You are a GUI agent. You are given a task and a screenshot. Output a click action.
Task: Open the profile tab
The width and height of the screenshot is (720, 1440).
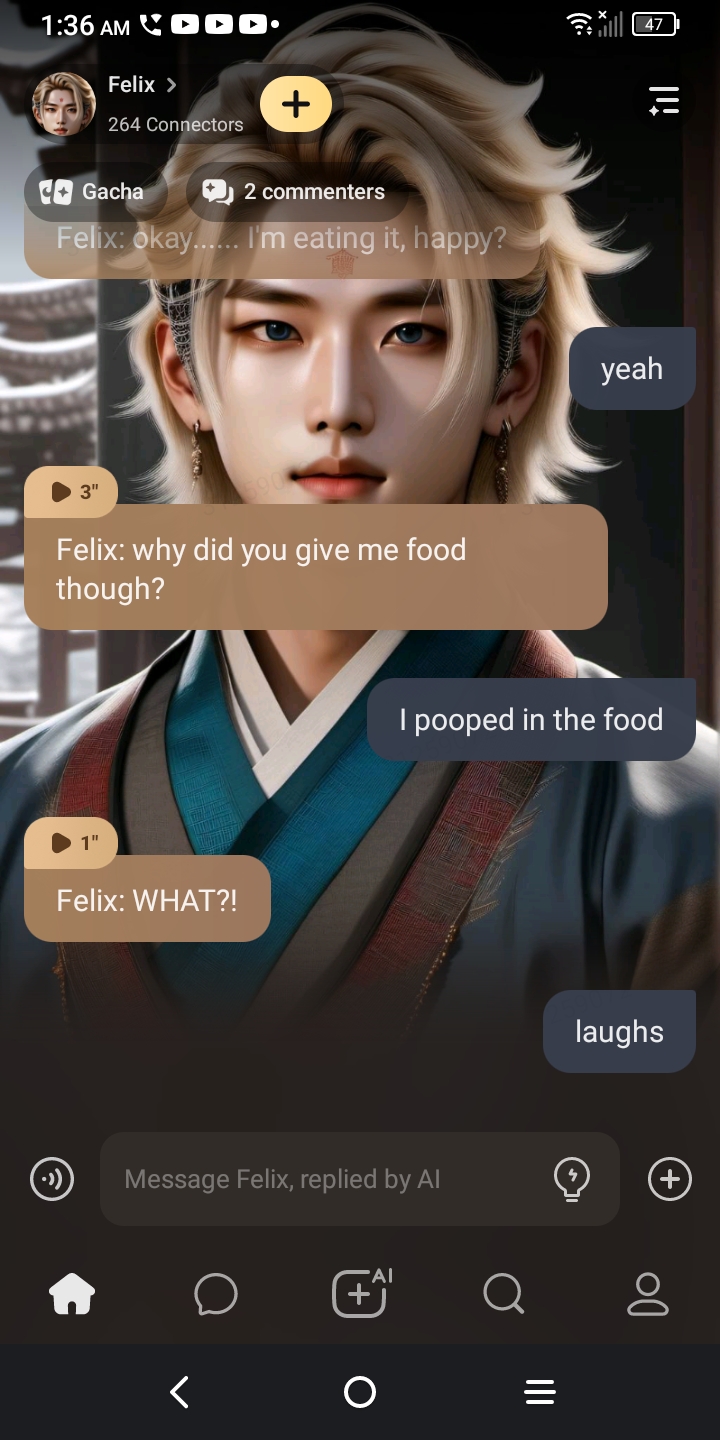point(648,1295)
